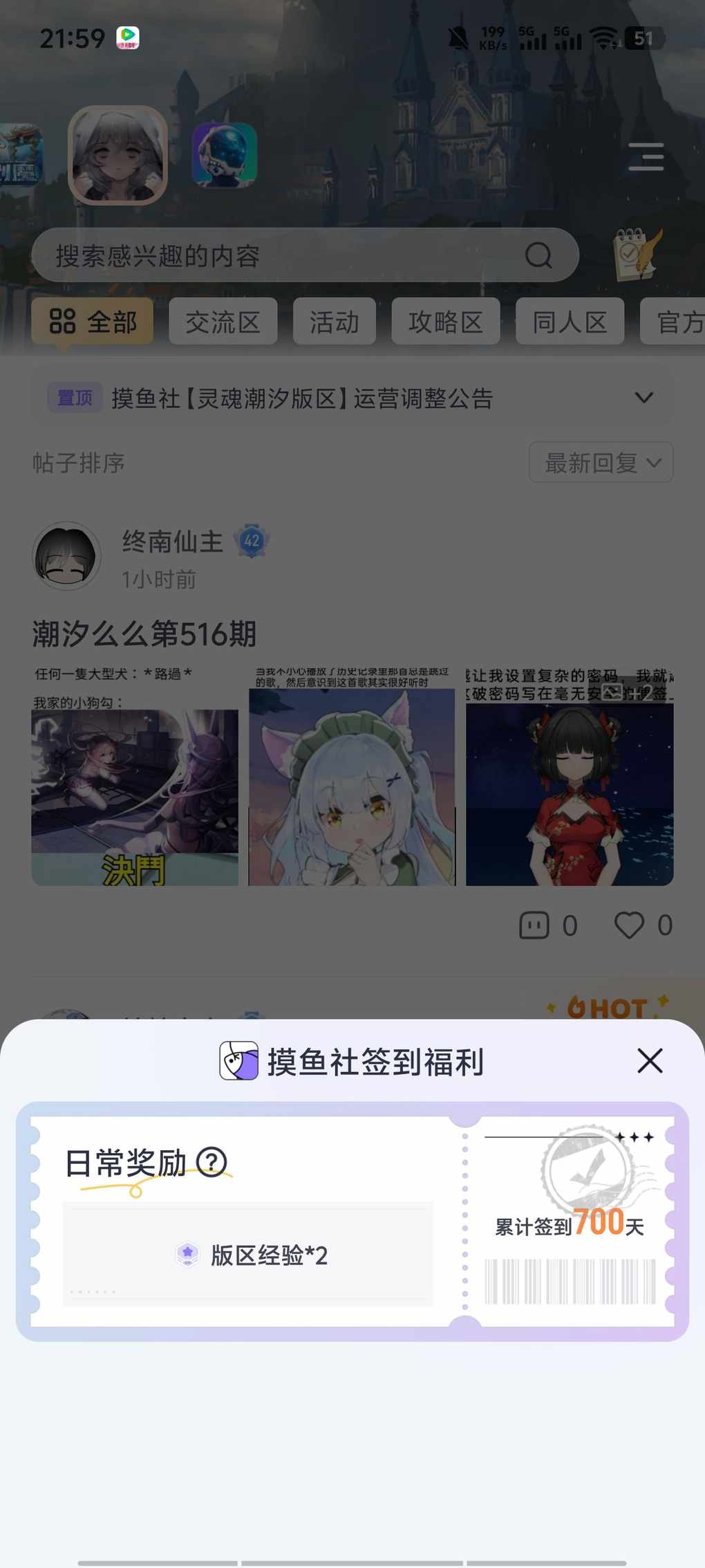Comment on the 潮汐么么第516期 post

tap(534, 925)
